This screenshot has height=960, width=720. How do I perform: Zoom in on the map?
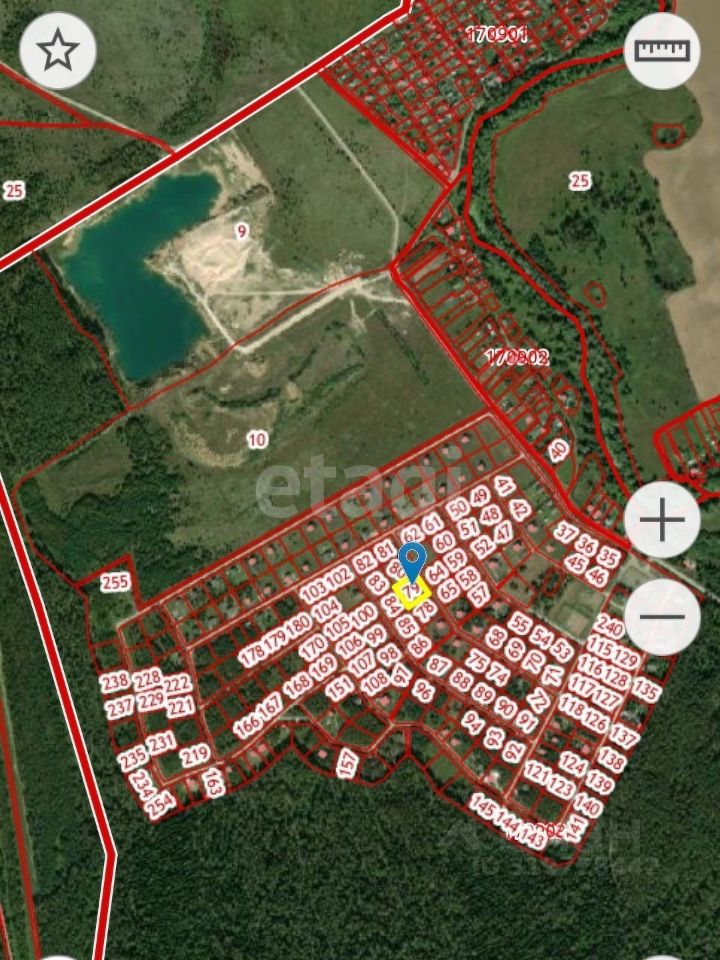click(x=662, y=520)
